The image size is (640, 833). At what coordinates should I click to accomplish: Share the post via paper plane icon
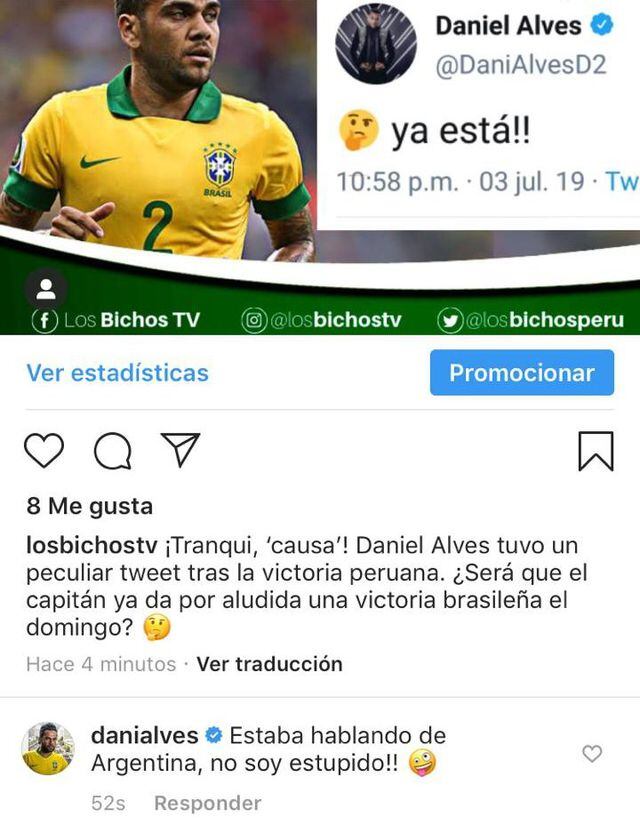tap(180, 450)
